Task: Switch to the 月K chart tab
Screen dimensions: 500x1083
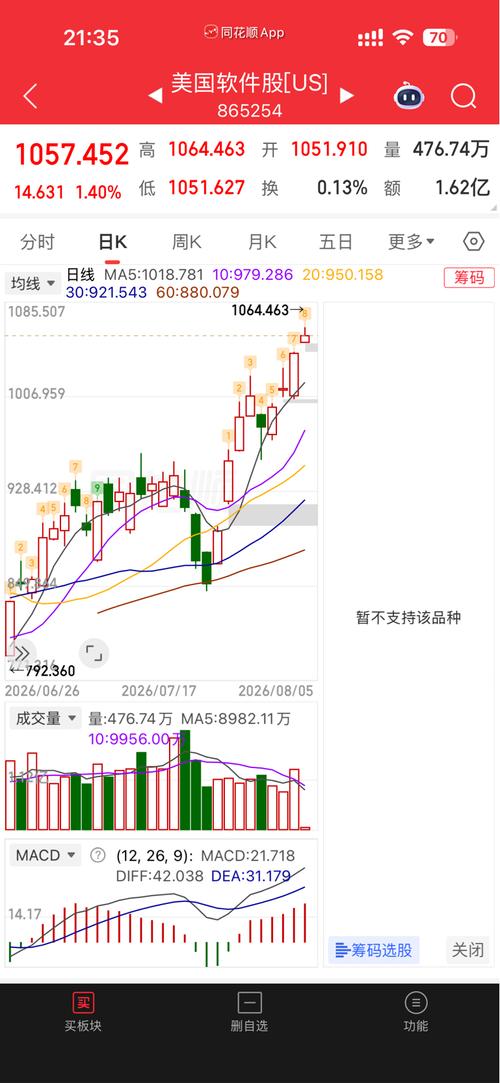Action: 262,242
